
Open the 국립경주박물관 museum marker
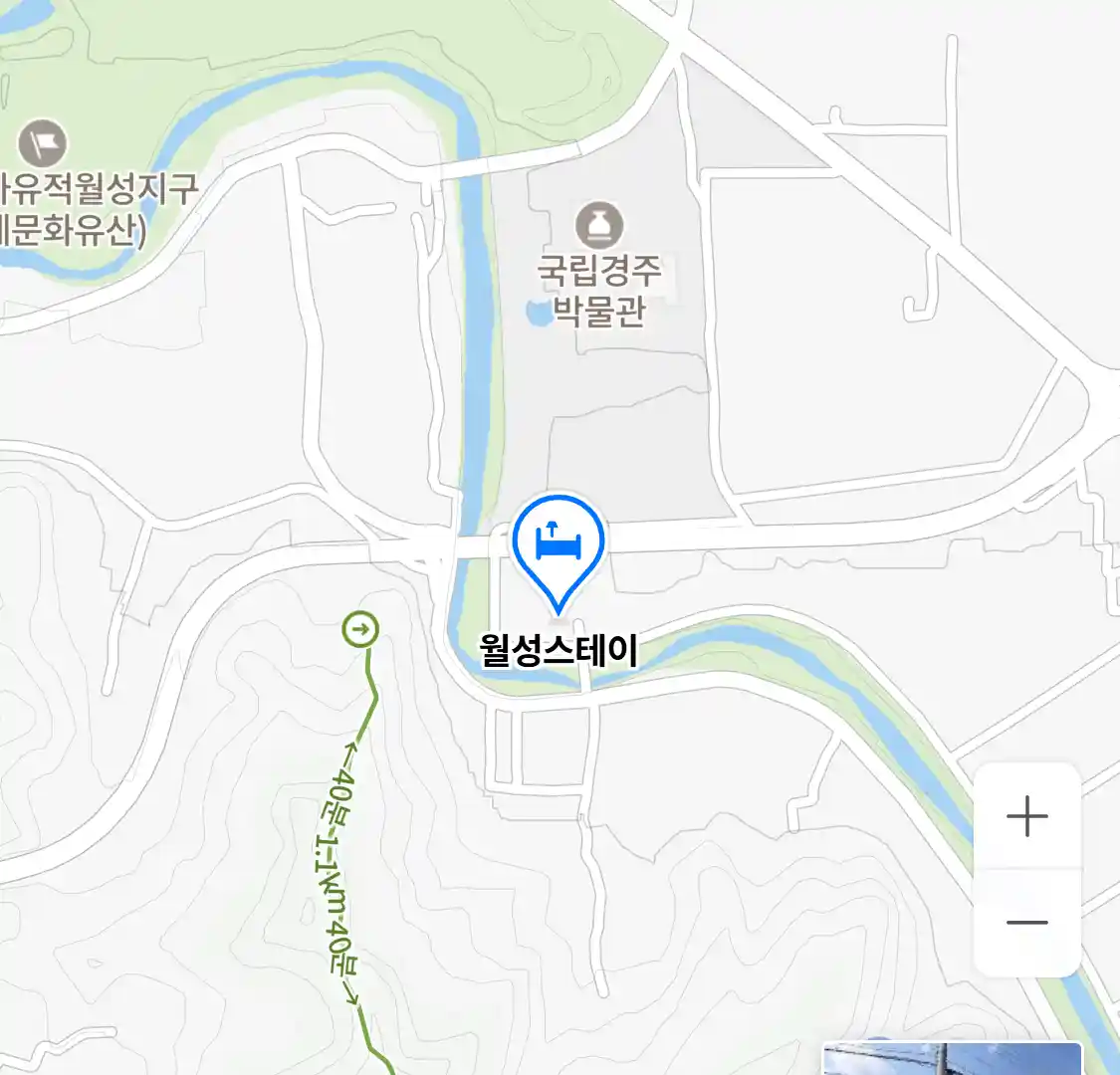click(599, 225)
